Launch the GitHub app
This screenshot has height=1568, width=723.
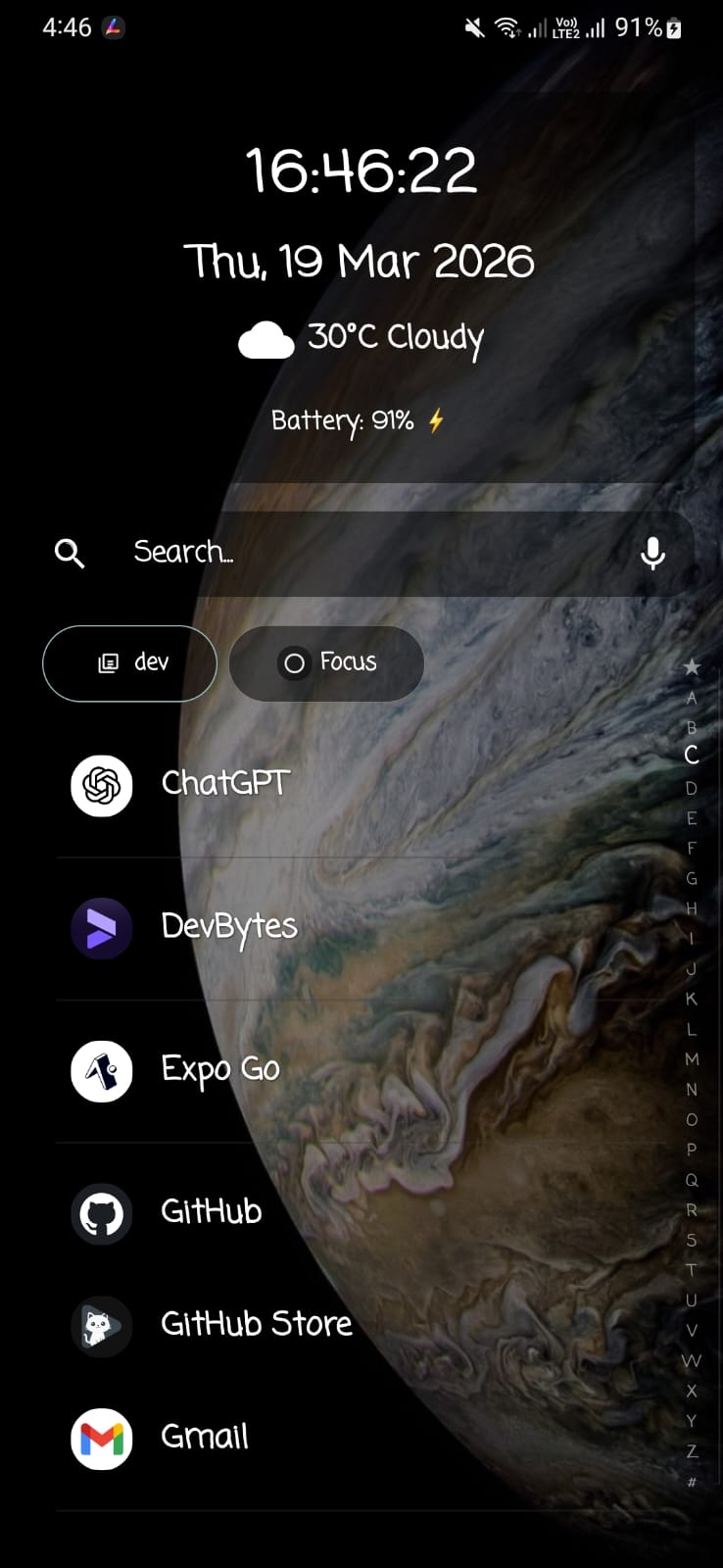coord(211,1212)
